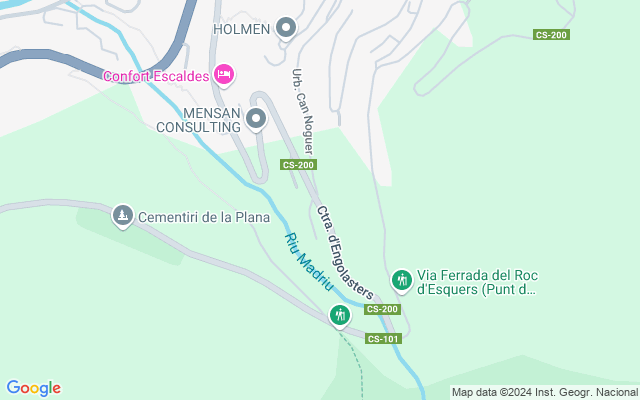Tap the MENSAN CONSULTING marker
Viewport: 640px width, 400px height.
coord(256,120)
